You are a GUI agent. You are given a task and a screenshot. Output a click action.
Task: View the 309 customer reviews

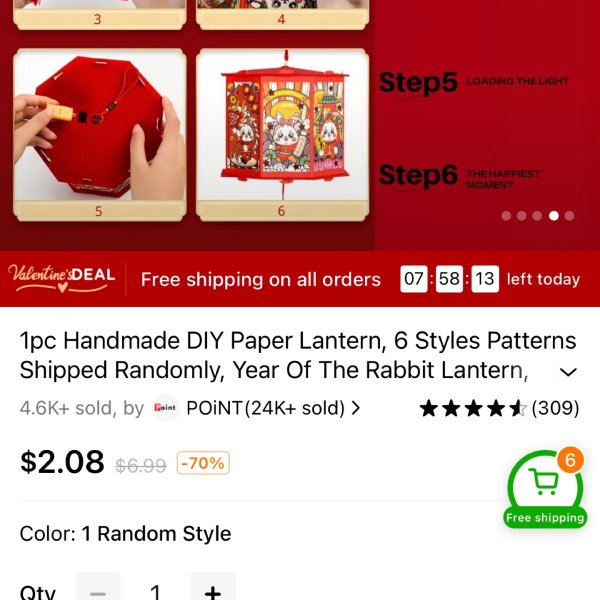tap(499, 408)
